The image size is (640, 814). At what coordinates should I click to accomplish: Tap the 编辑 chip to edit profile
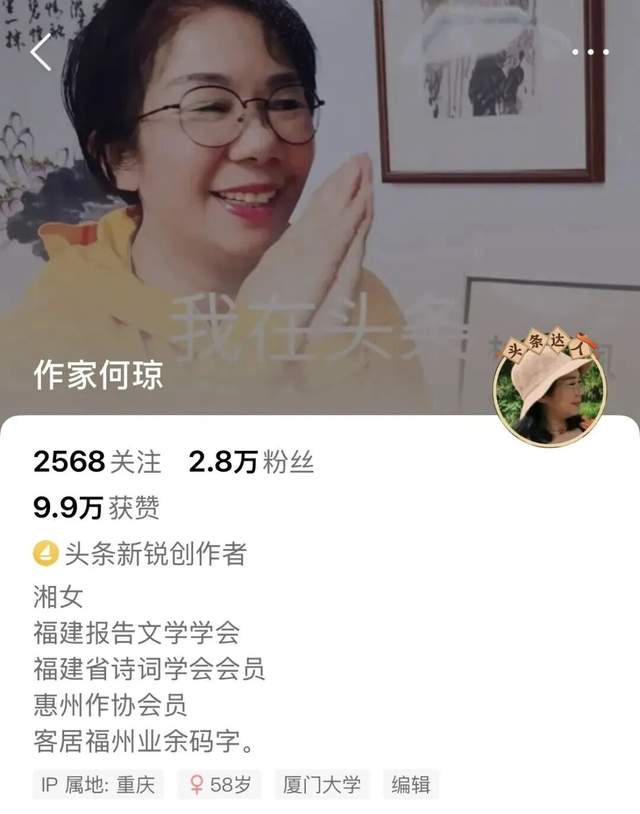pyautogui.click(x=410, y=785)
